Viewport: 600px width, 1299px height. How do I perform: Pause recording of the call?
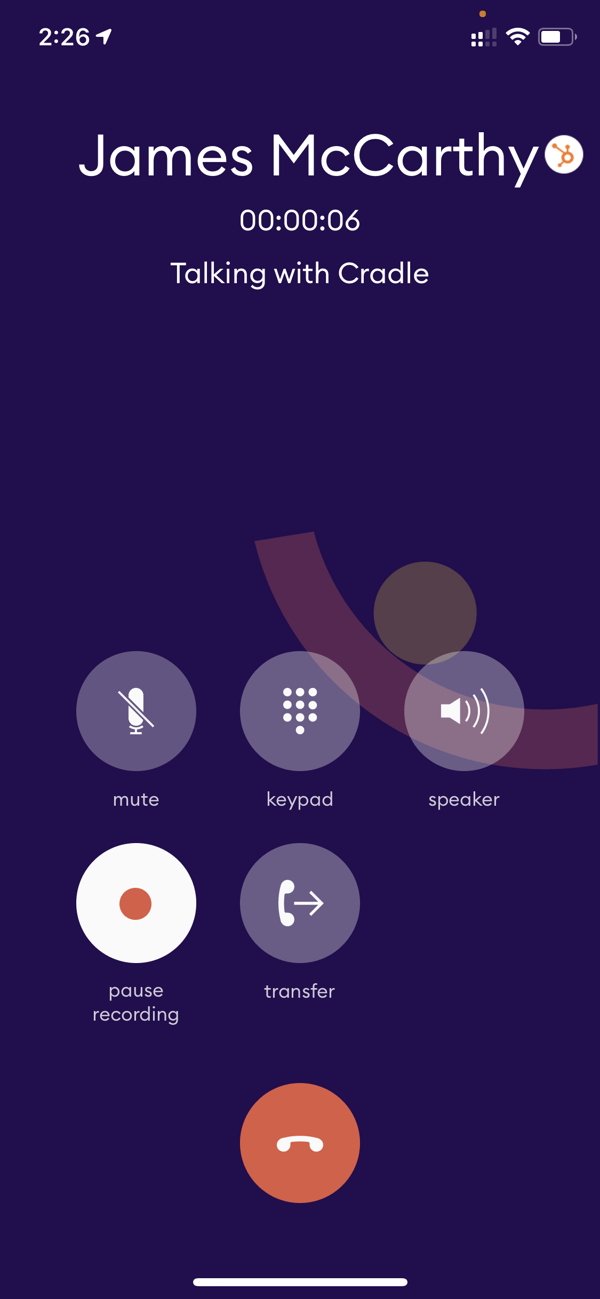(136, 903)
